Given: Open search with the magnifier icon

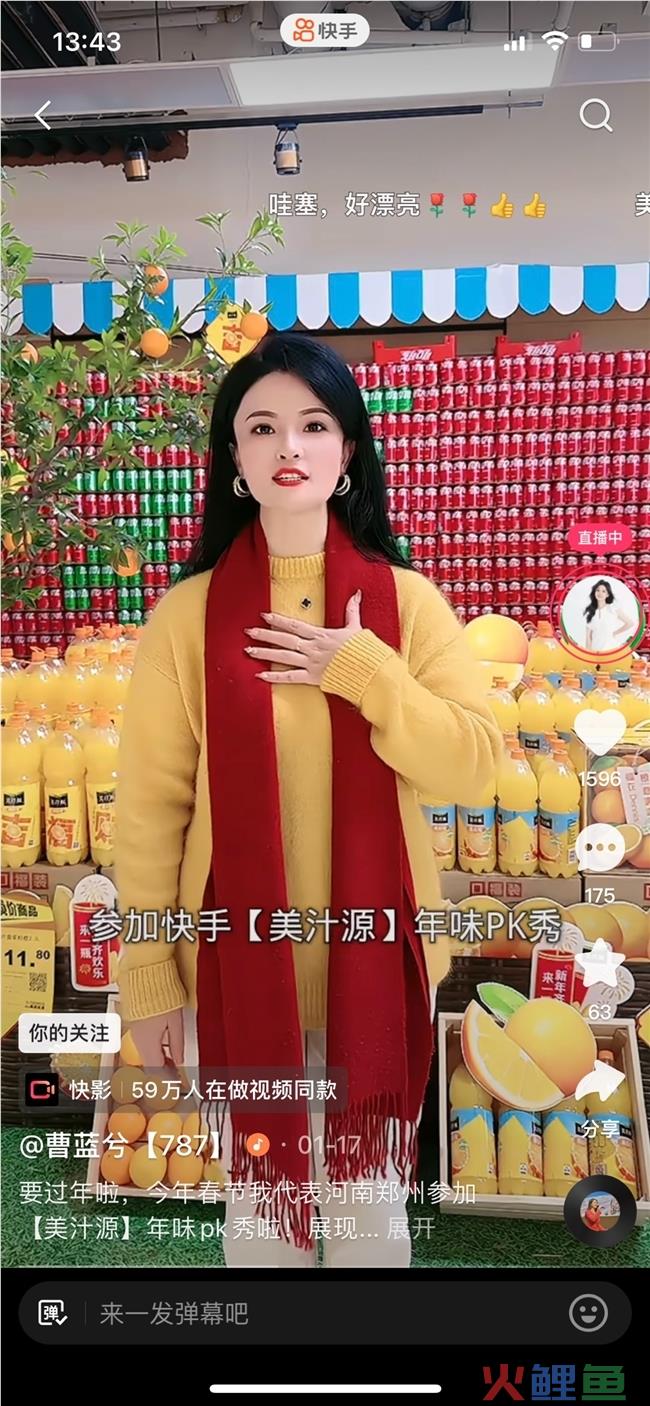Looking at the screenshot, I should pos(596,116).
